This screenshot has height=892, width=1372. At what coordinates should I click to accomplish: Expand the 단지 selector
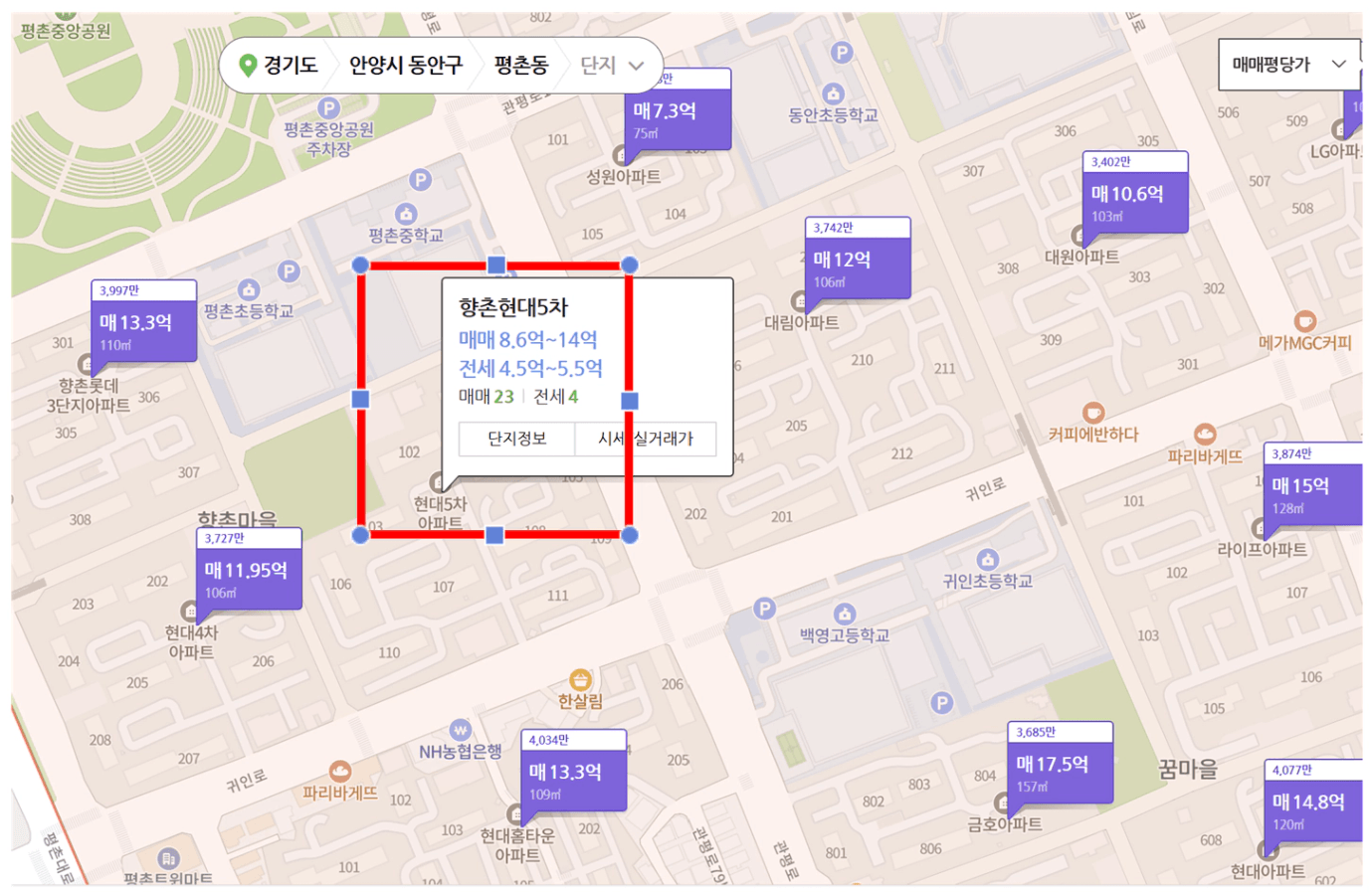click(x=611, y=66)
